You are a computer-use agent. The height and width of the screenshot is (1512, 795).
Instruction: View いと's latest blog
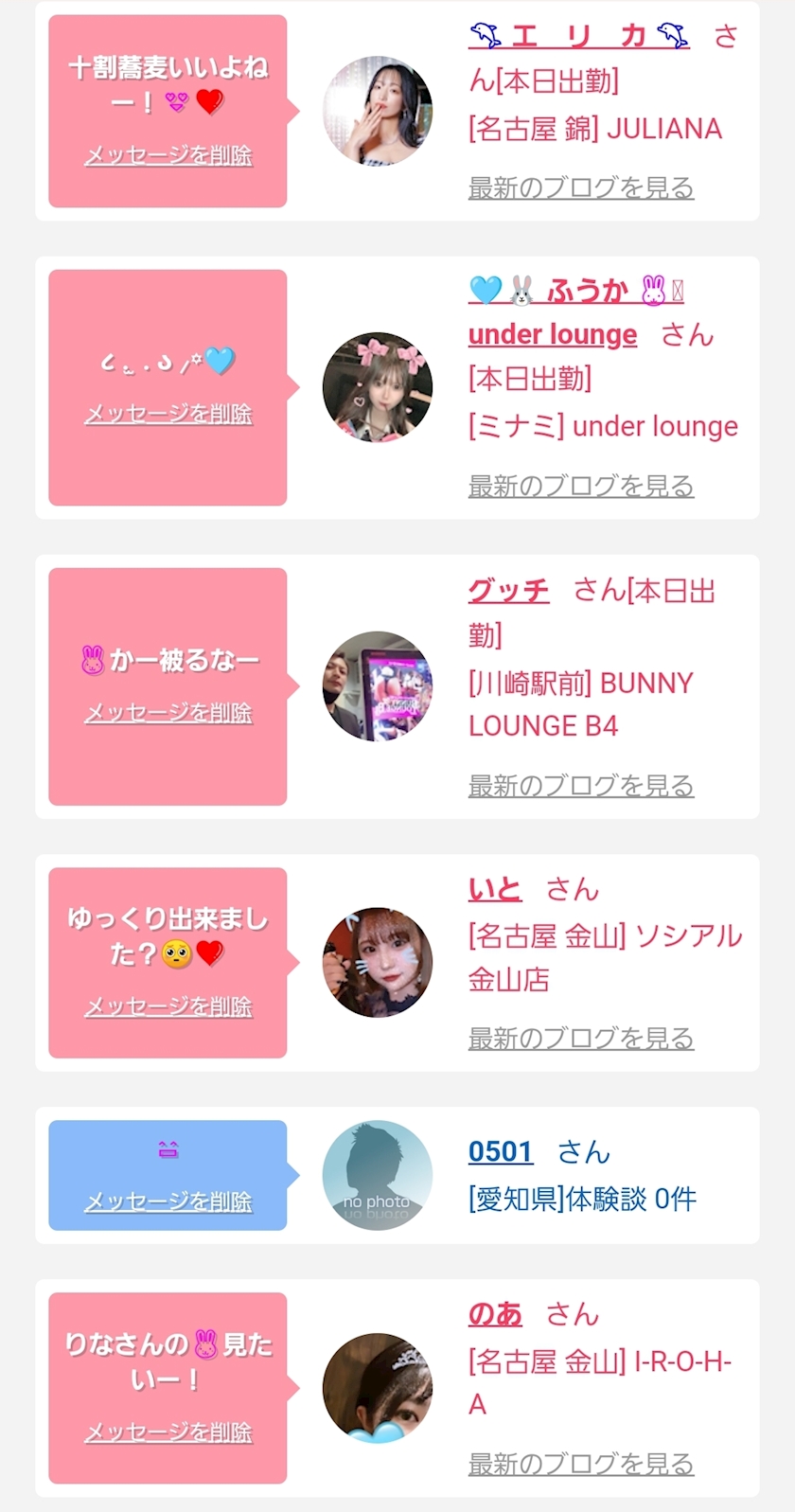coord(581,1038)
